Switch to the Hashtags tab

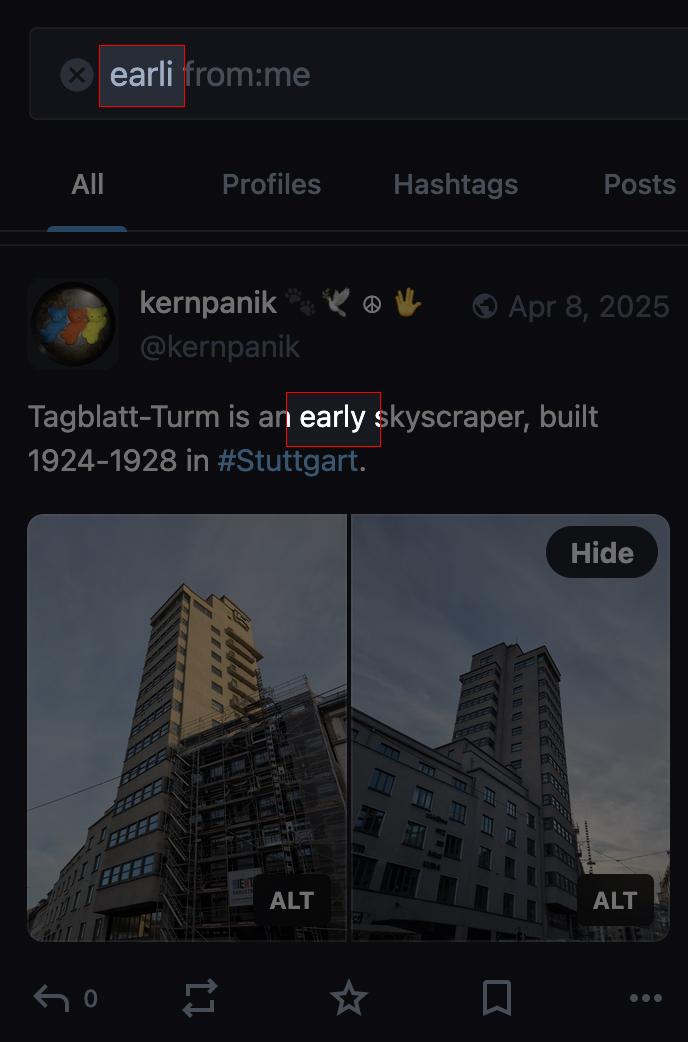click(x=455, y=185)
